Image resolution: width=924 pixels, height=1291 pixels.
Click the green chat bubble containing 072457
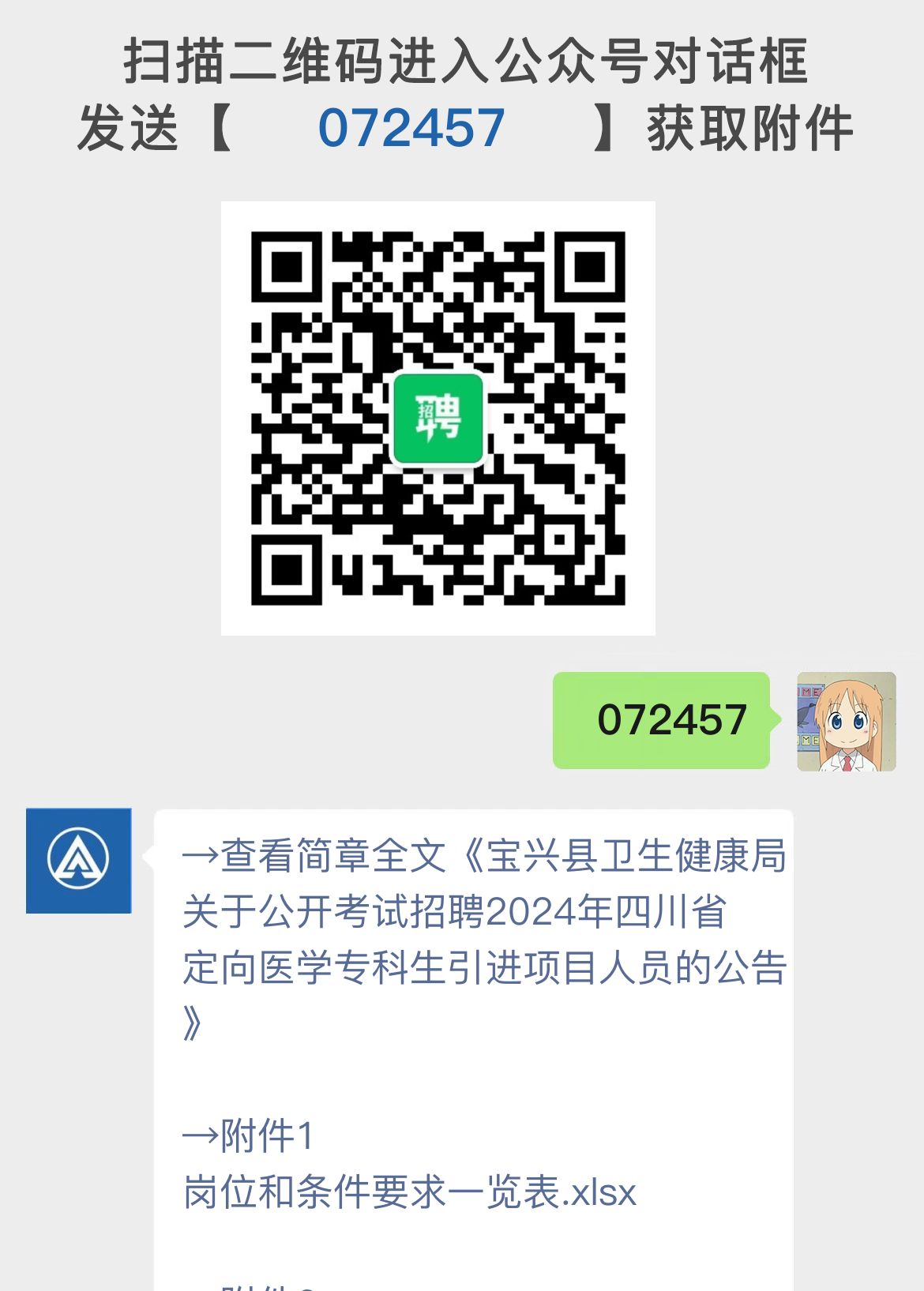[662, 721]
